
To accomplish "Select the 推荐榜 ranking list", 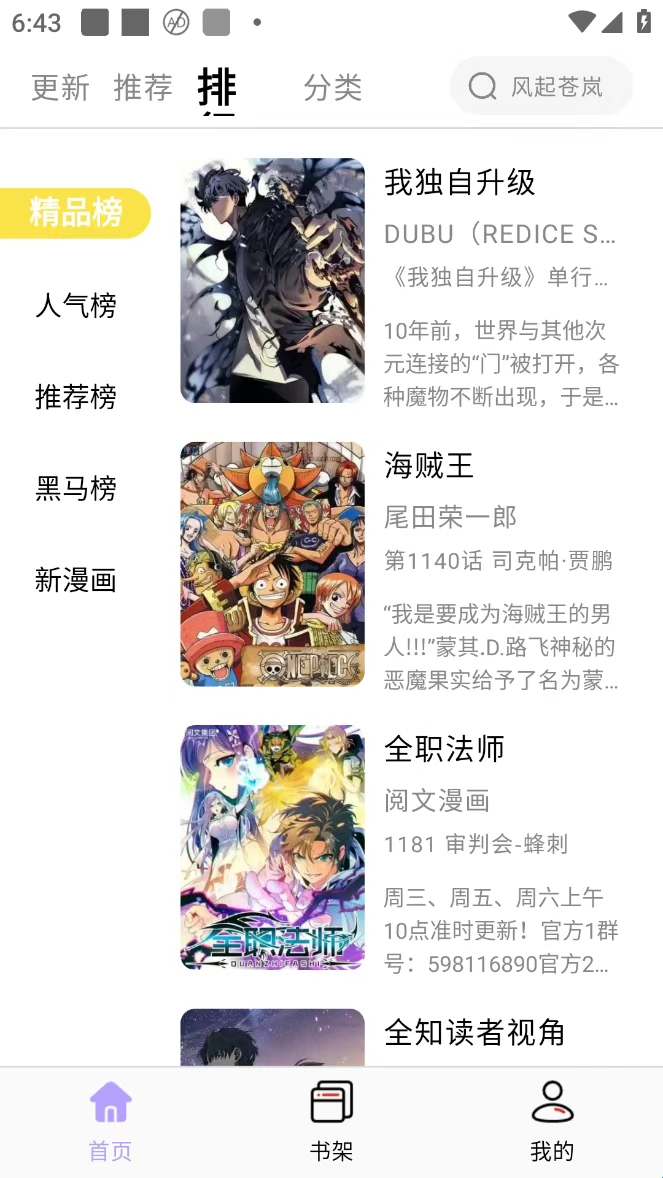I will [76, 397].
